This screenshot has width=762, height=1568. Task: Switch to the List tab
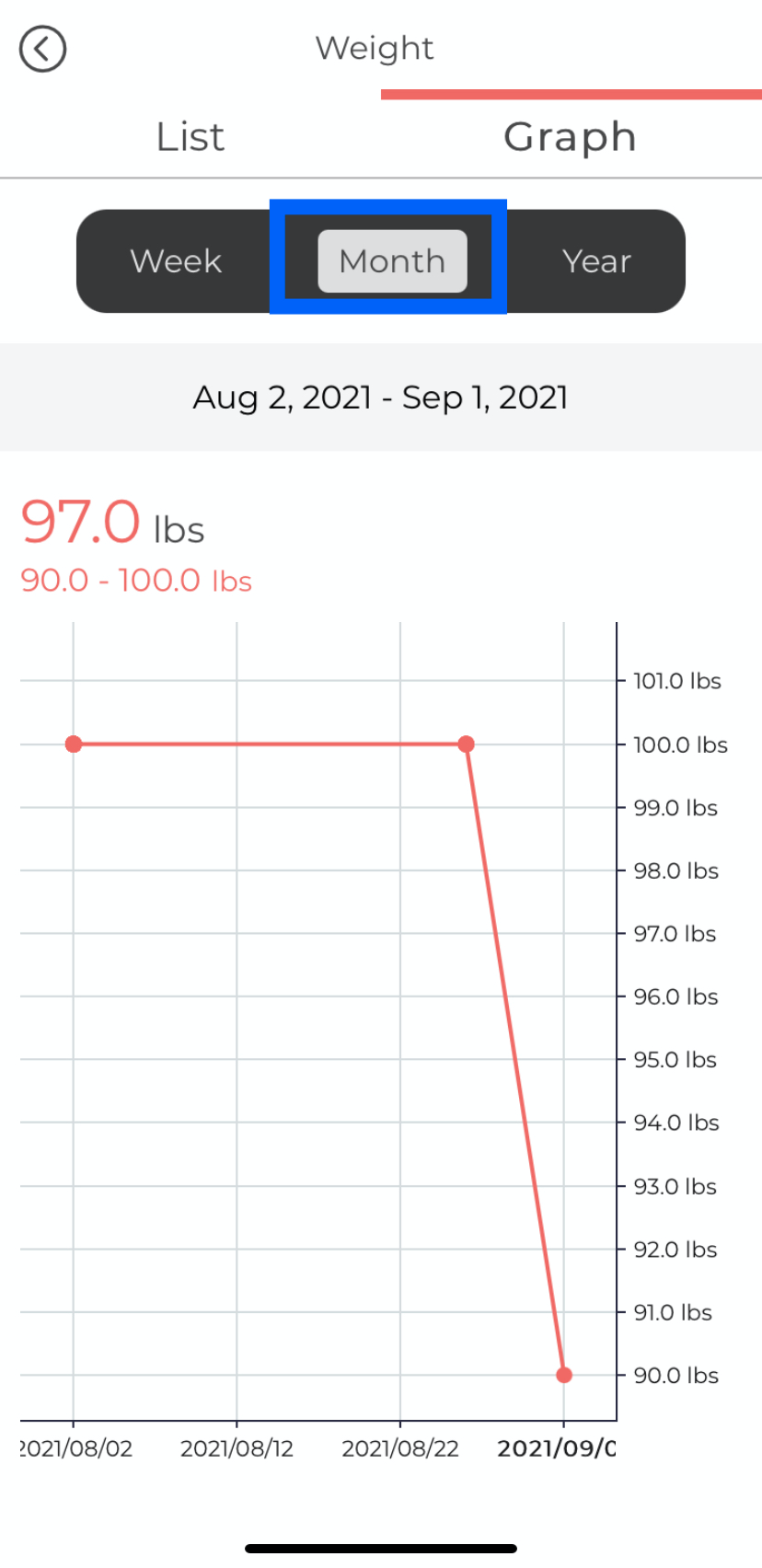[x=190, y=137]
